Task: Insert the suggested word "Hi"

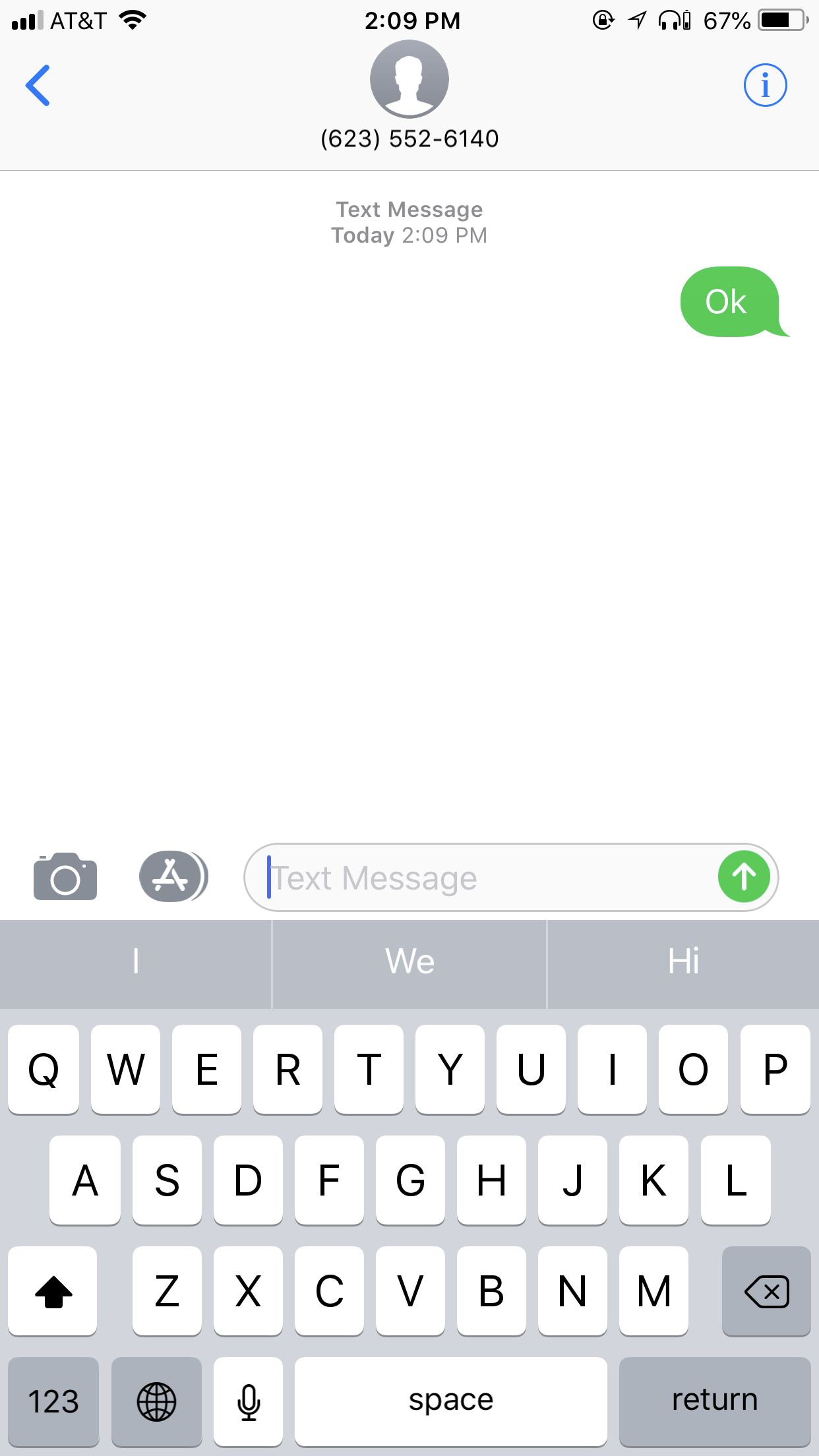Action: (x=683, y=961)
